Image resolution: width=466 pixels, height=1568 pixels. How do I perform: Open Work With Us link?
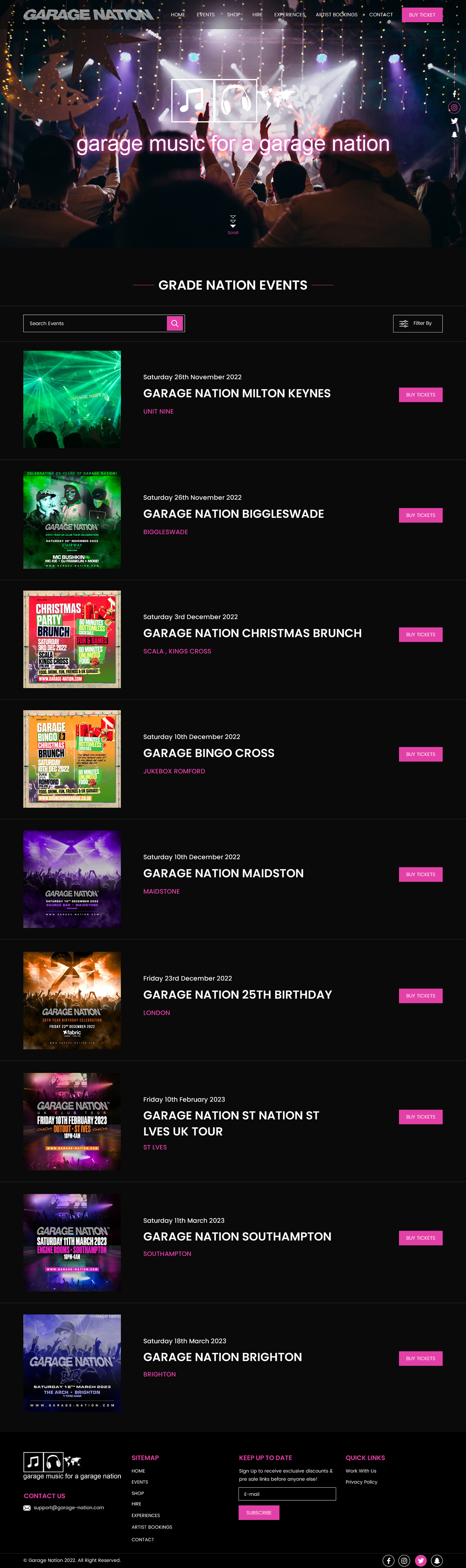coord(361,1470)
